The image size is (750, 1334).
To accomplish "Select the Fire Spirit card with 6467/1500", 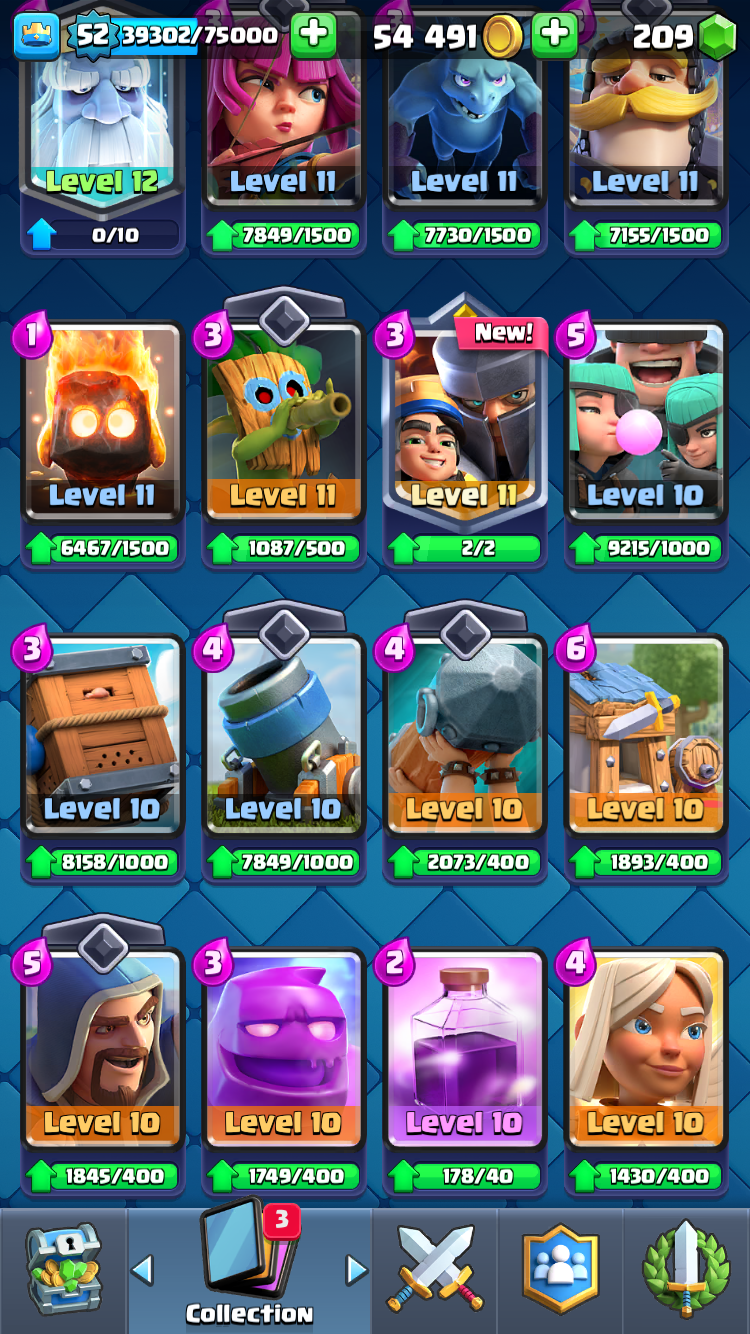I will [x=103, y=443].
